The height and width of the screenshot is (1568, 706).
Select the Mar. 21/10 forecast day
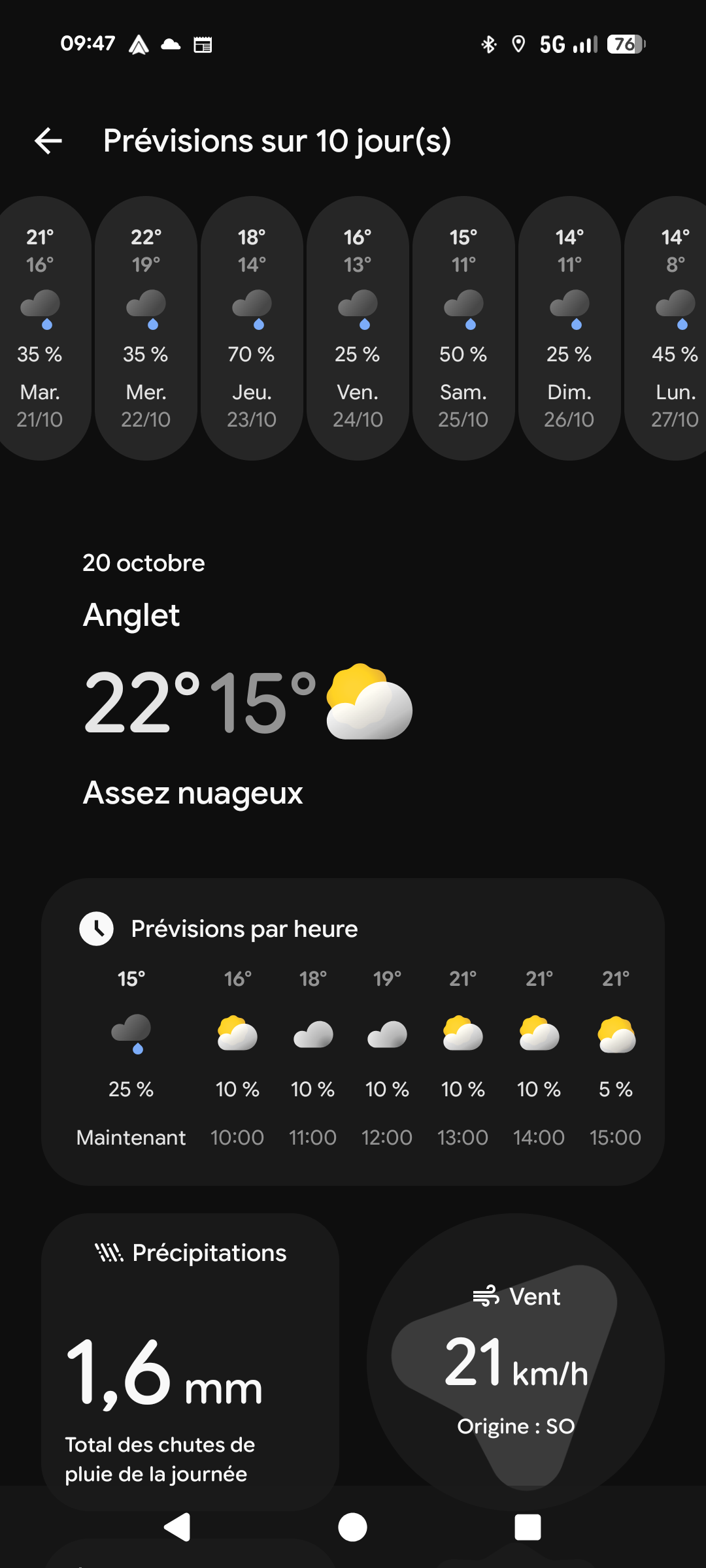(41, 328)
